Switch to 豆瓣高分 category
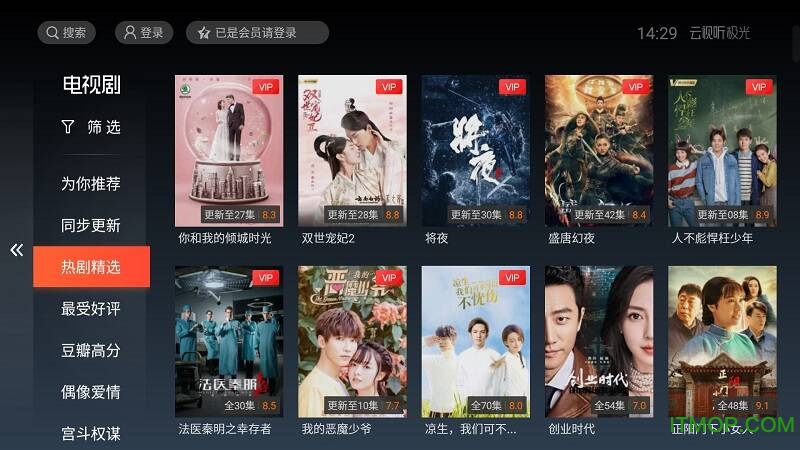The width and height of the screenshot is (800, 450). (91, 351)
